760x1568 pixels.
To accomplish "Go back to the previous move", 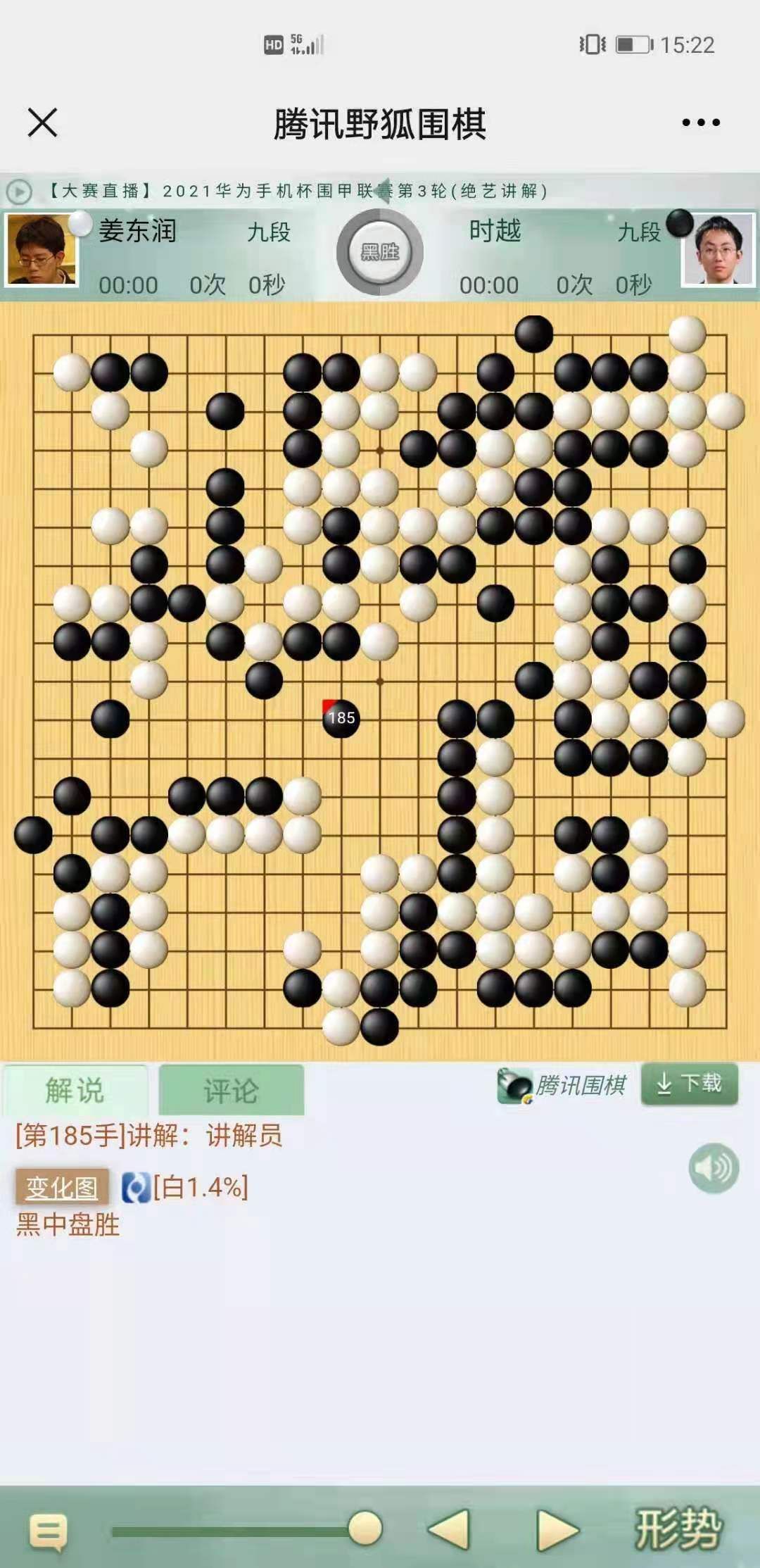I will click(450, 1529).
